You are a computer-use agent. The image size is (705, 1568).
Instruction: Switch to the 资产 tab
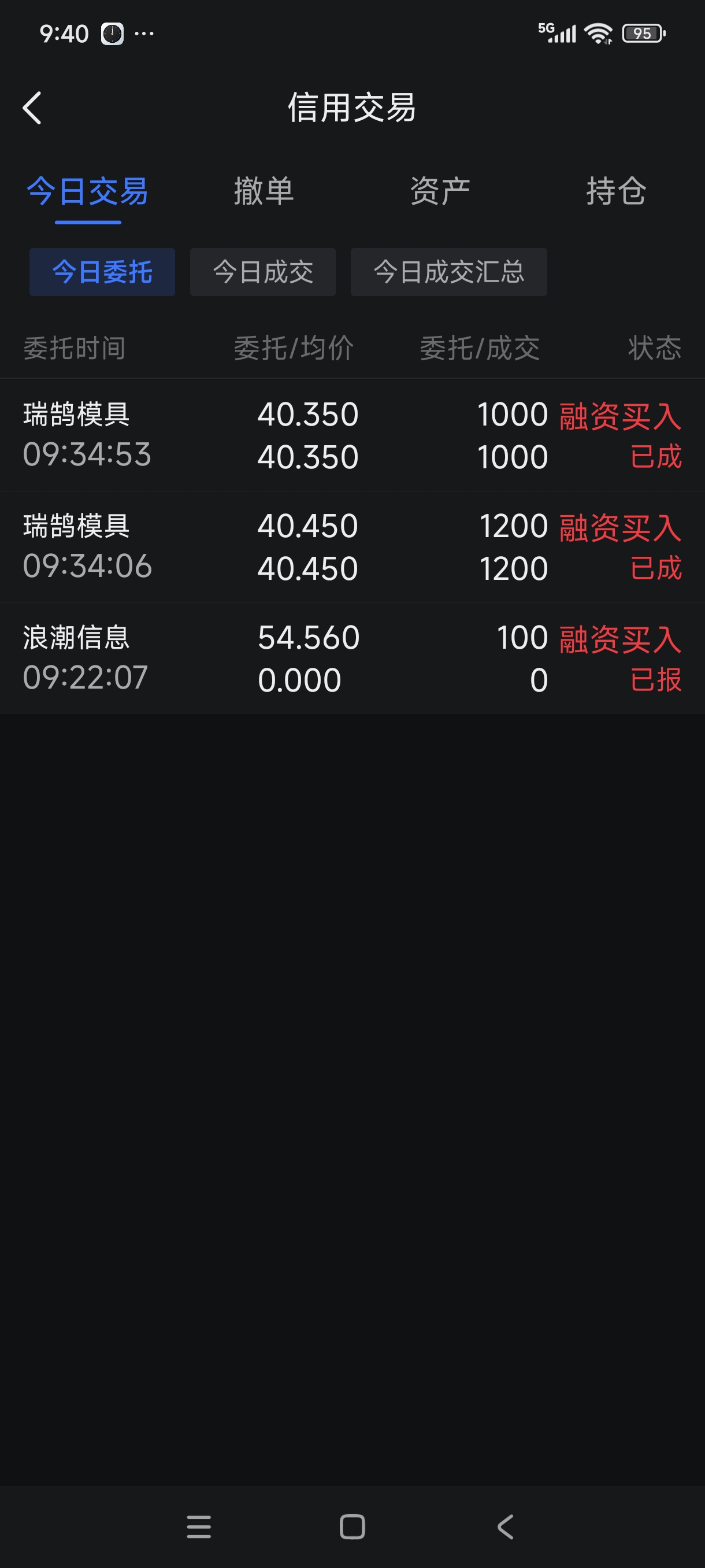(440, 191)
